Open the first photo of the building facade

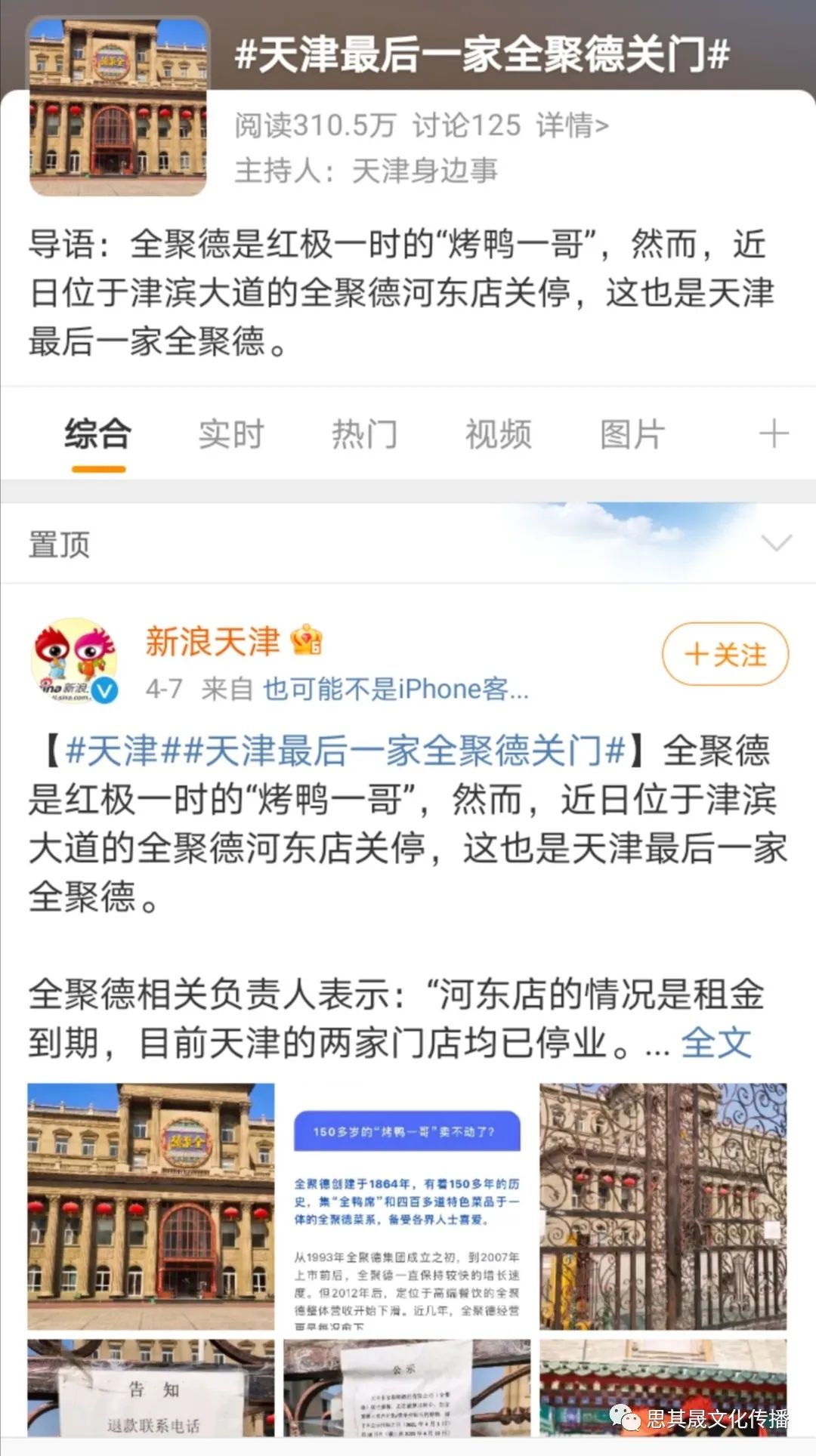pos(151,1206)
